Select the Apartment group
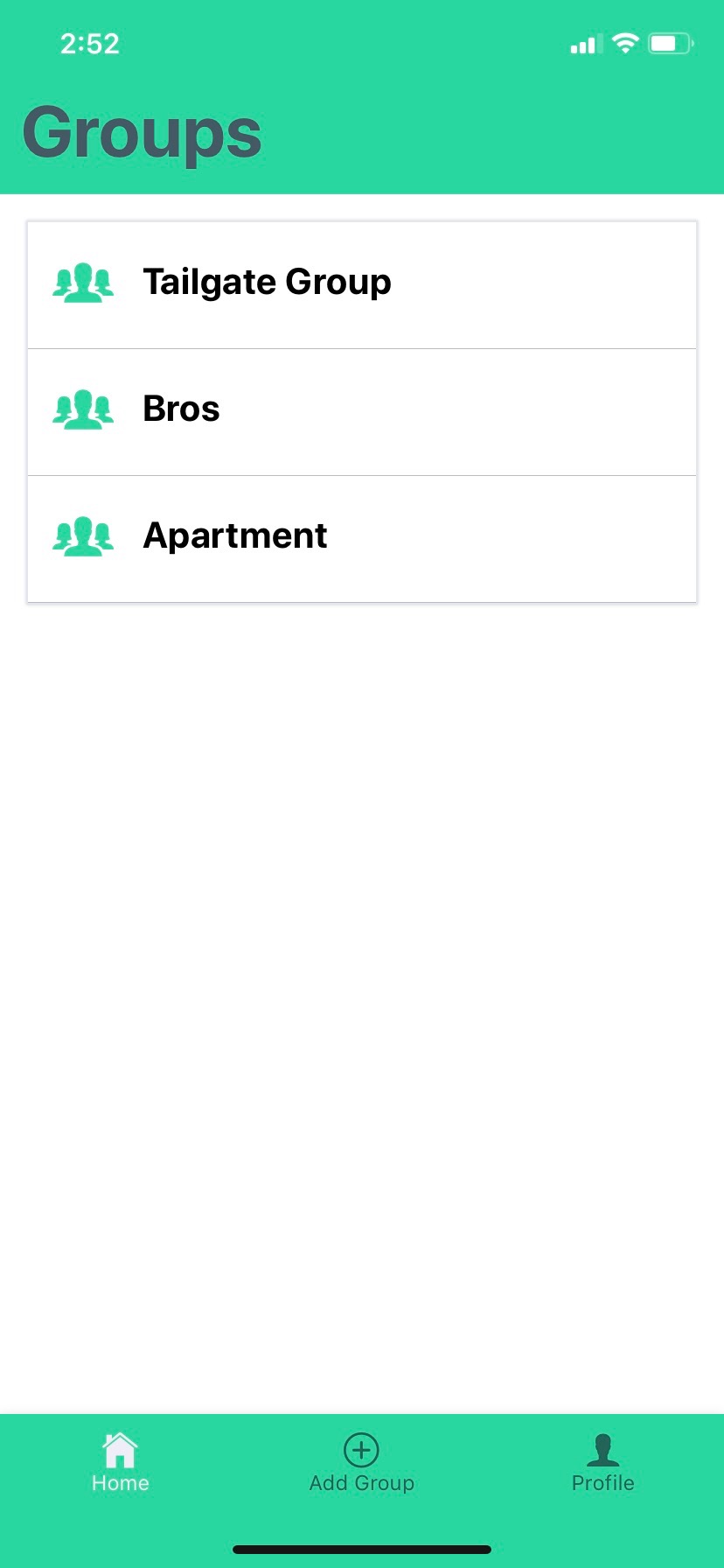The height and width of the screenshot is (1568, 724). (362, 539)
